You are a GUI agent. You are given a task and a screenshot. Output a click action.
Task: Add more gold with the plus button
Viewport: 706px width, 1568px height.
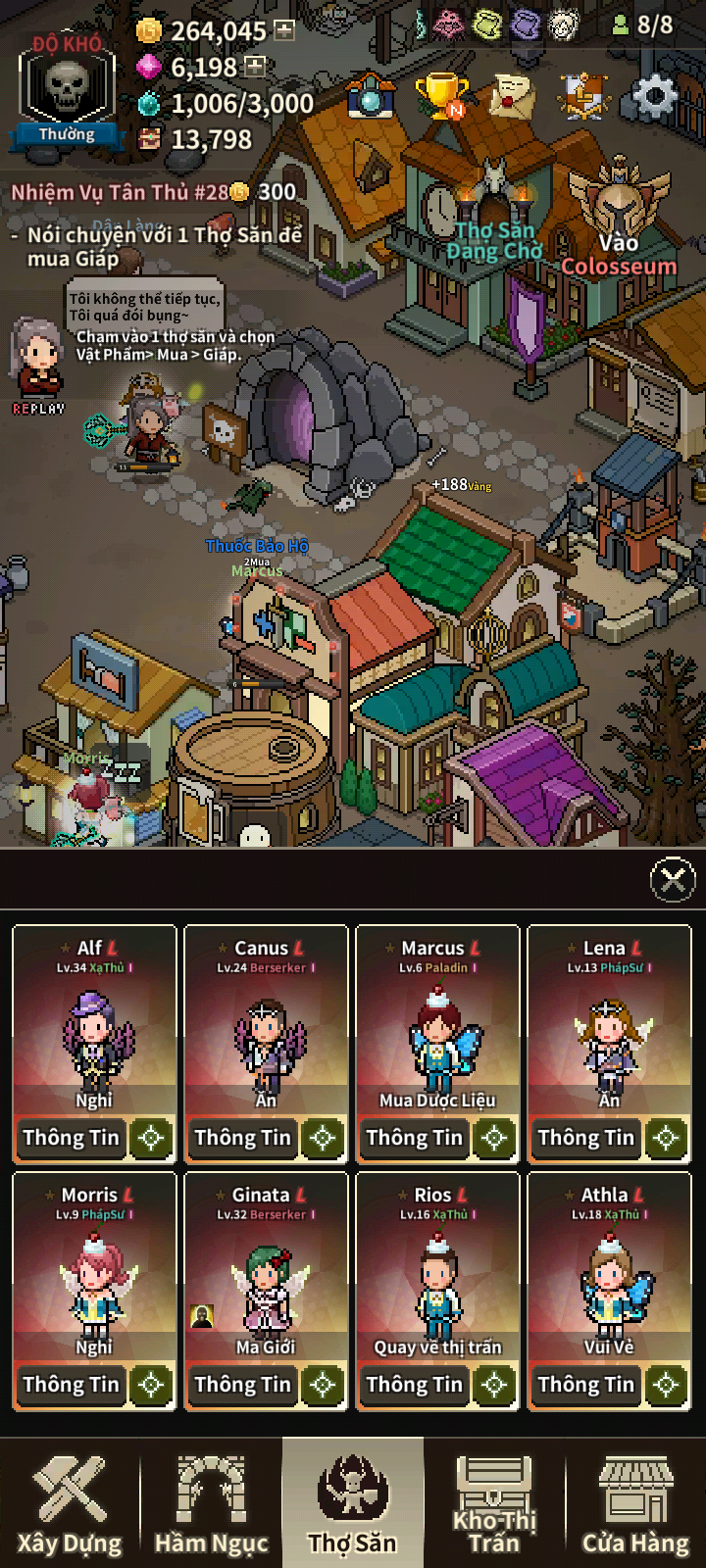pos(283,30)
